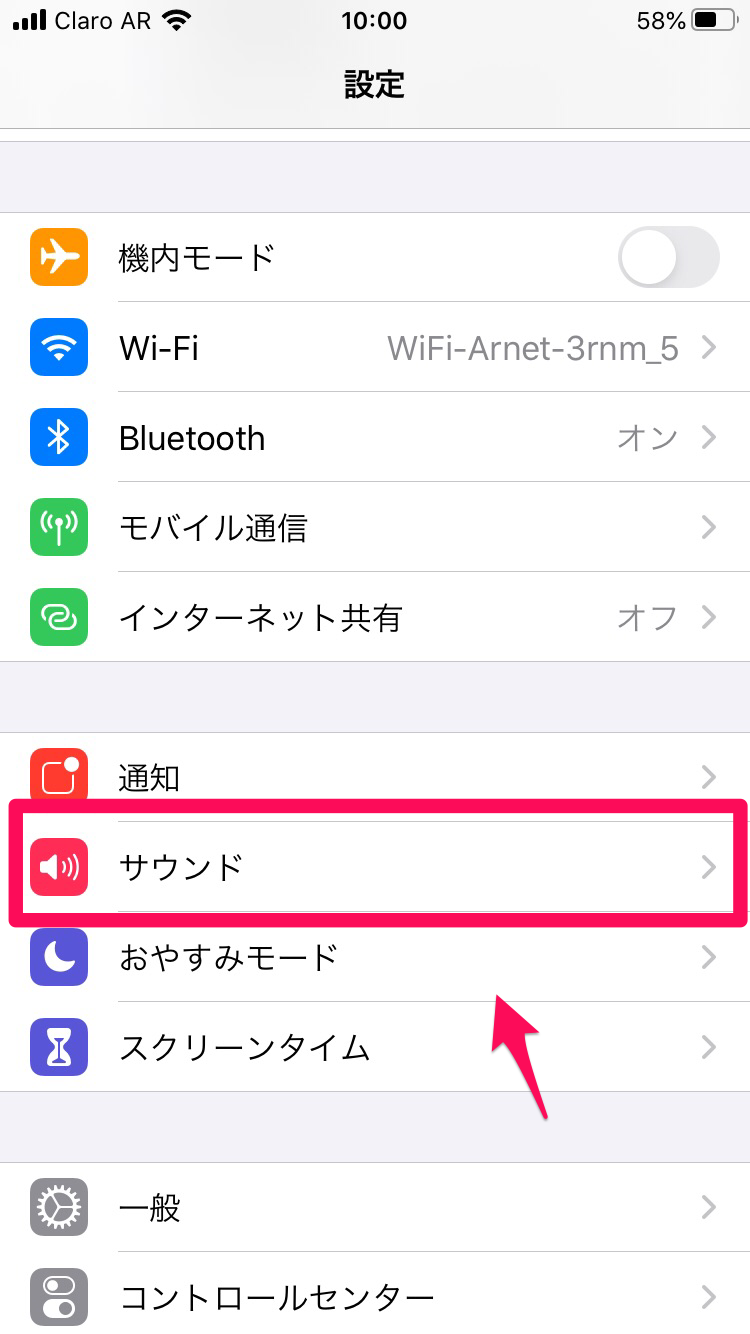Tap the Bluetooth icon
The height and width of the screenshot is (1334, 750).
click(57, 437)
